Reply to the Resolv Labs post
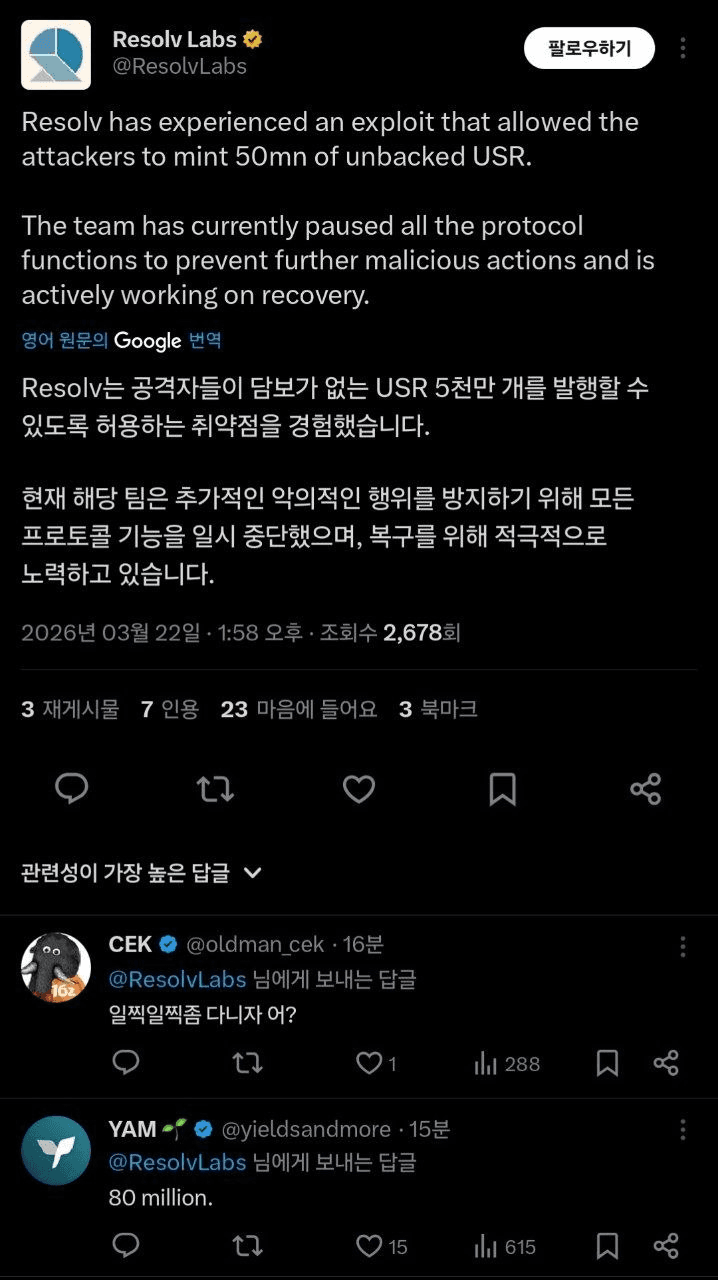The image size is (718, 1280). (x=72, y=789)
